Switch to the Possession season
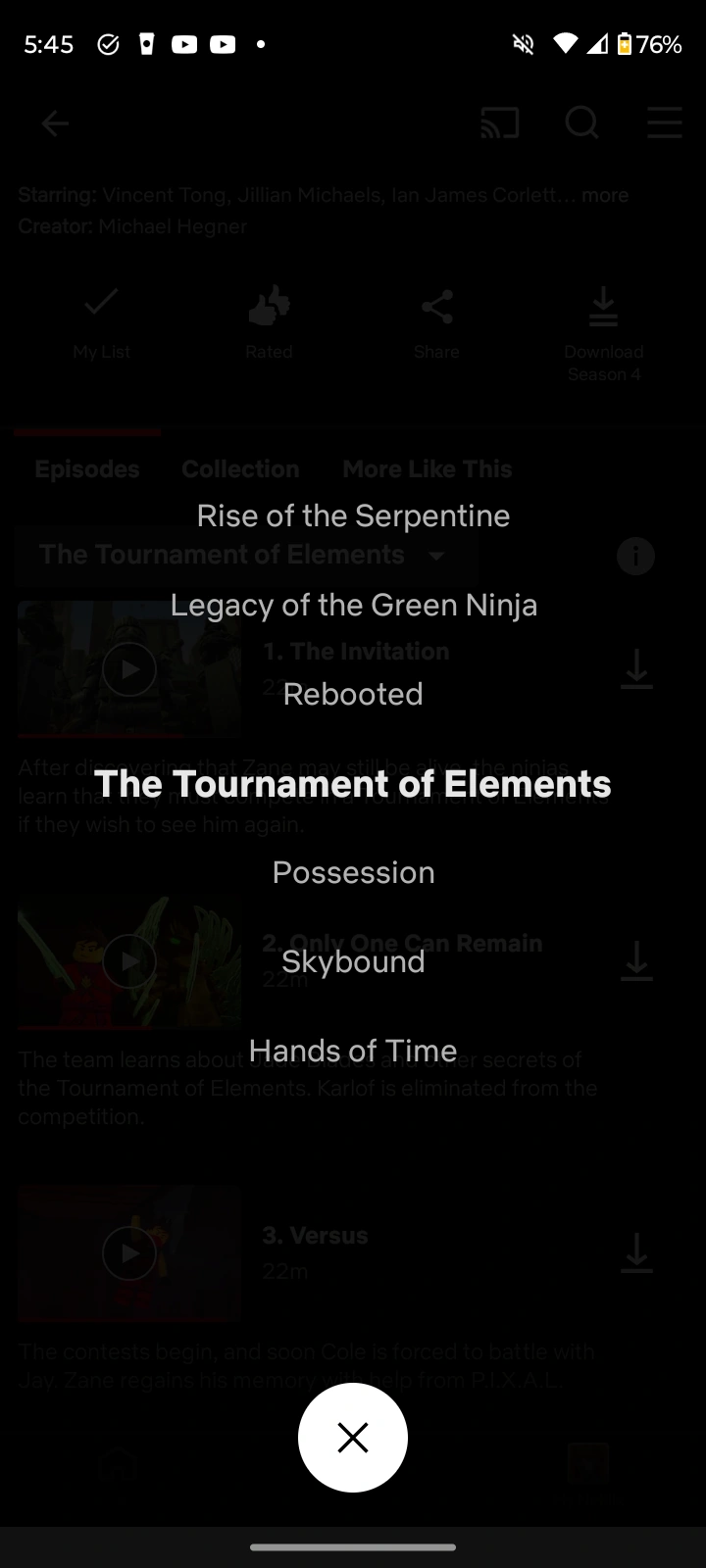Image resolution: width=706 pixels, height=1568 pixels. (x=353, y=872)
